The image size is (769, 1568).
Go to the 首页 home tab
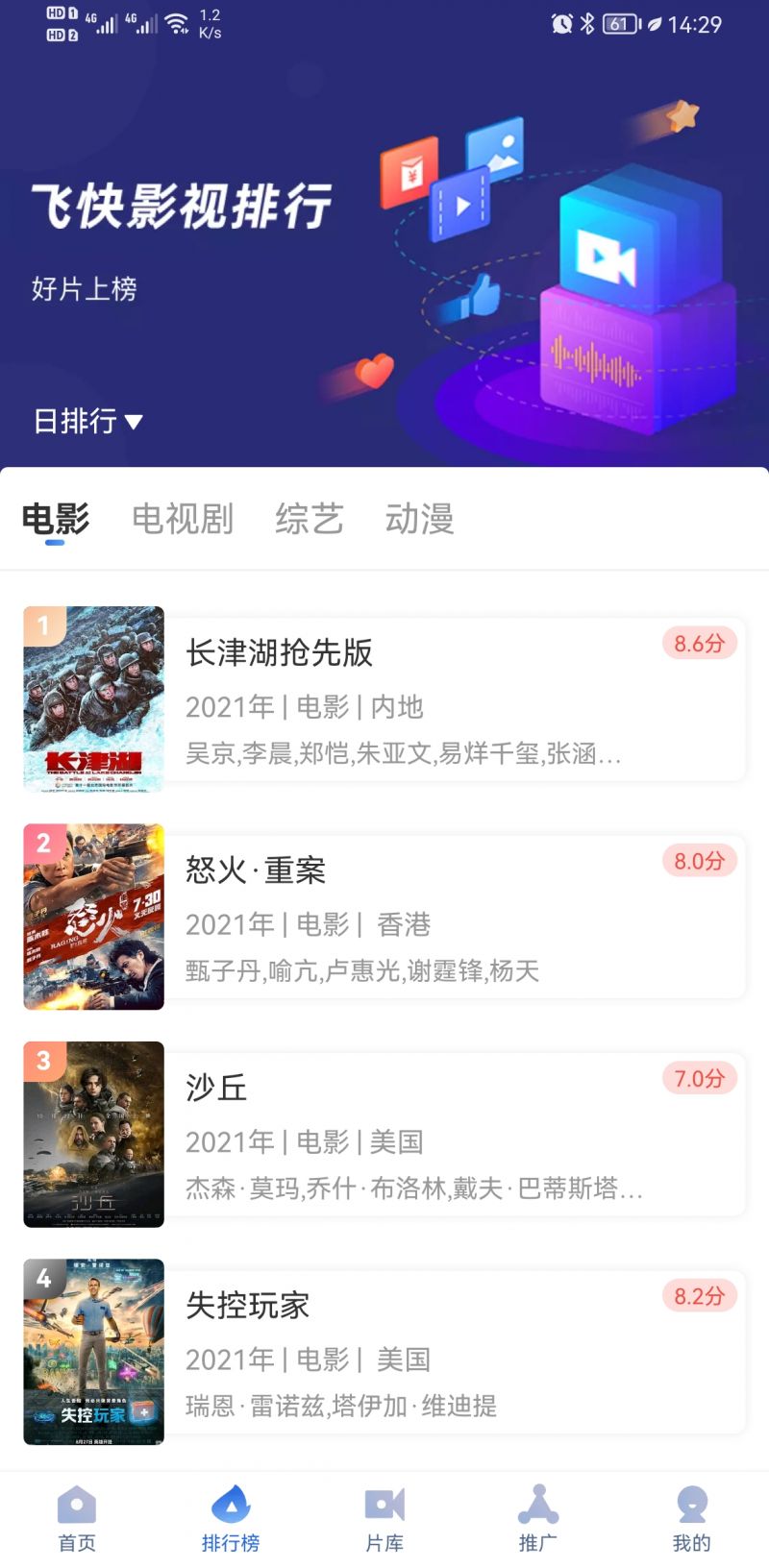point(77,1518)
